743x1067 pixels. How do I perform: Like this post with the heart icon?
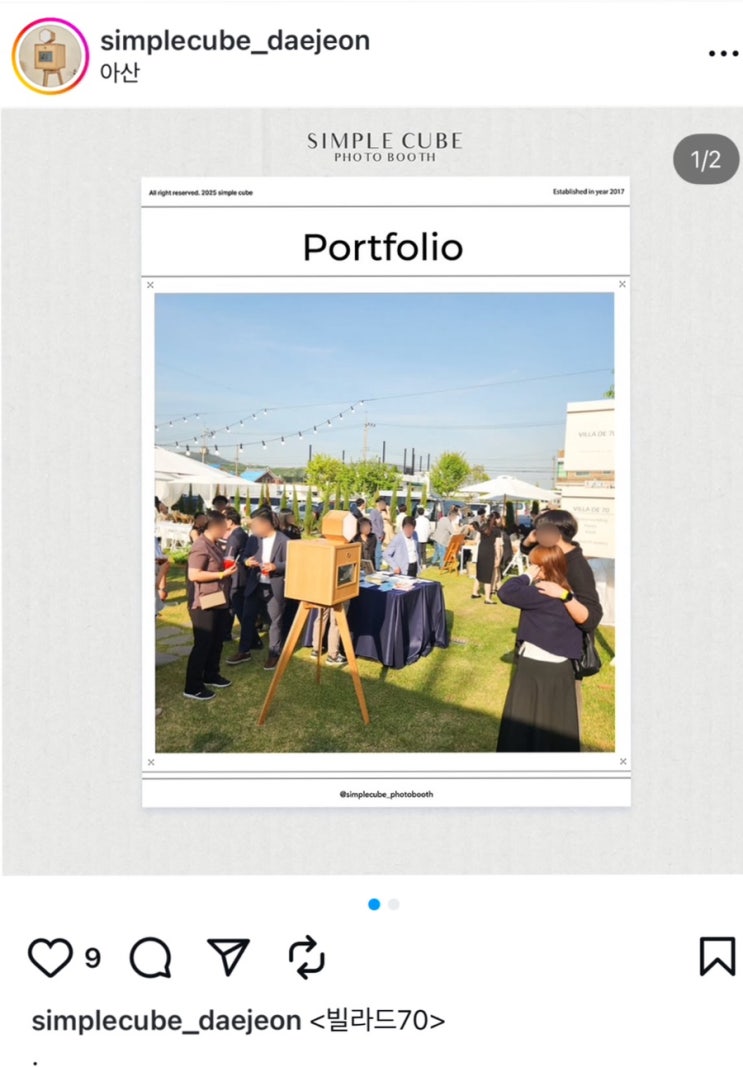pos(50,957)
